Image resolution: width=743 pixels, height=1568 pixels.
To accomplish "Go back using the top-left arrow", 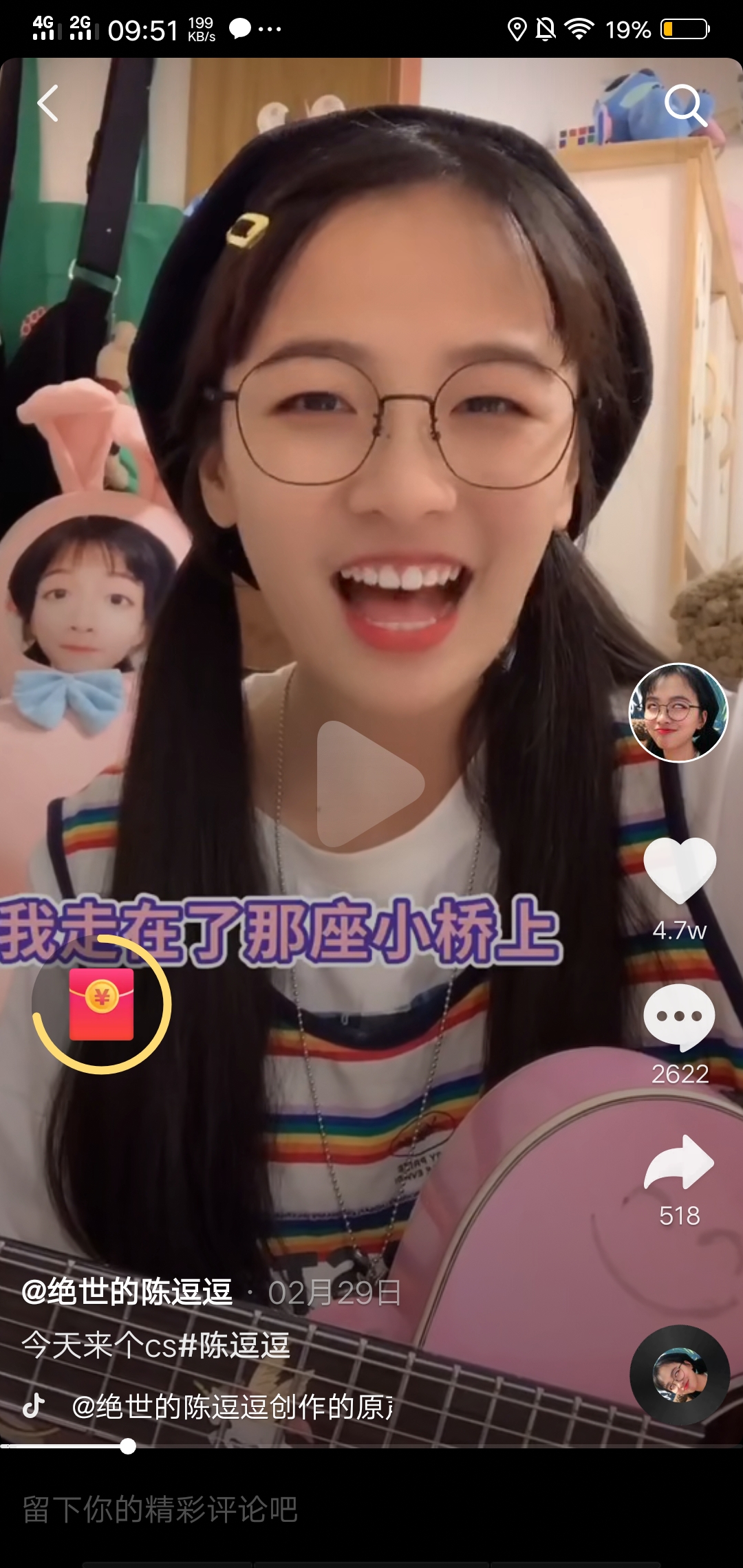I will click(x=48, y=104).
